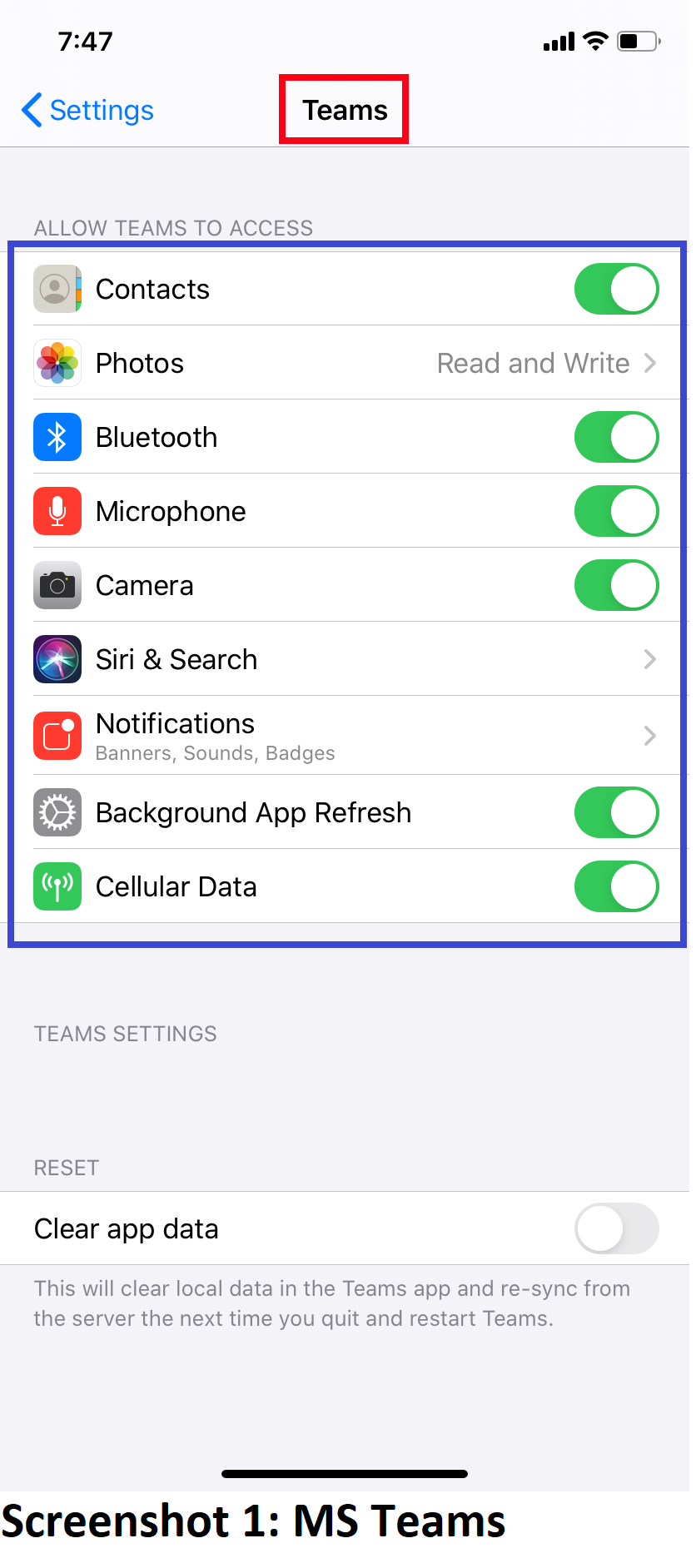Disable Microphone access

615,511
